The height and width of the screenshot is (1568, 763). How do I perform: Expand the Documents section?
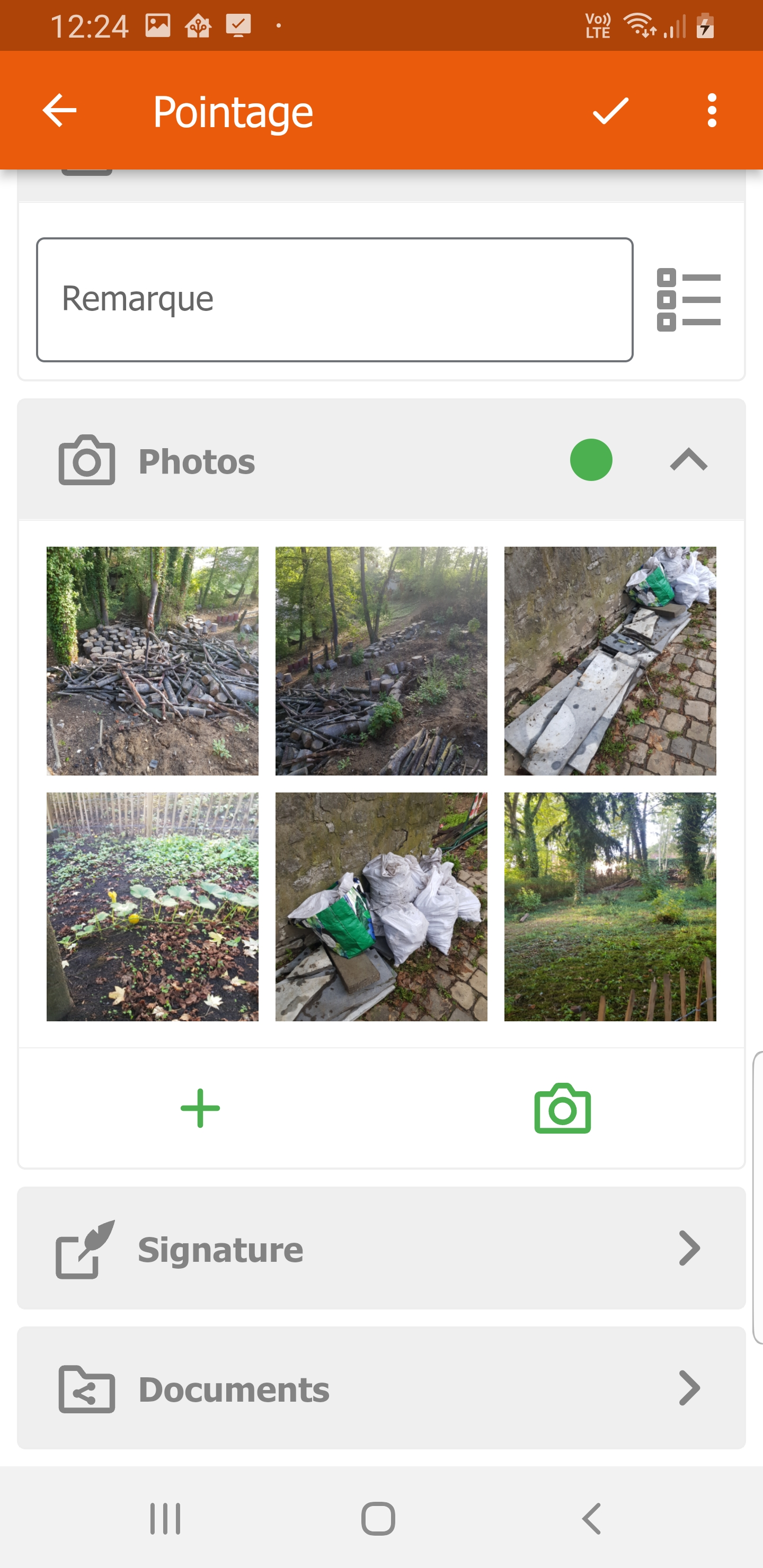pos(381,1388)
